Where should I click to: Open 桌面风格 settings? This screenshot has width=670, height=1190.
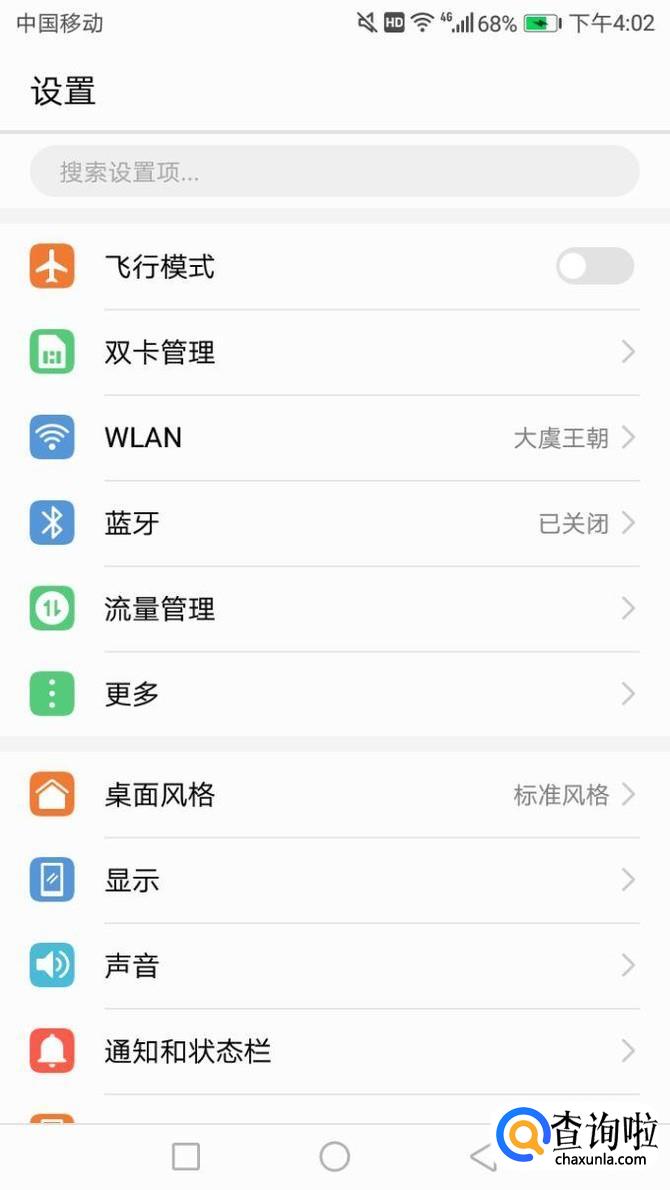click(334, 795)
